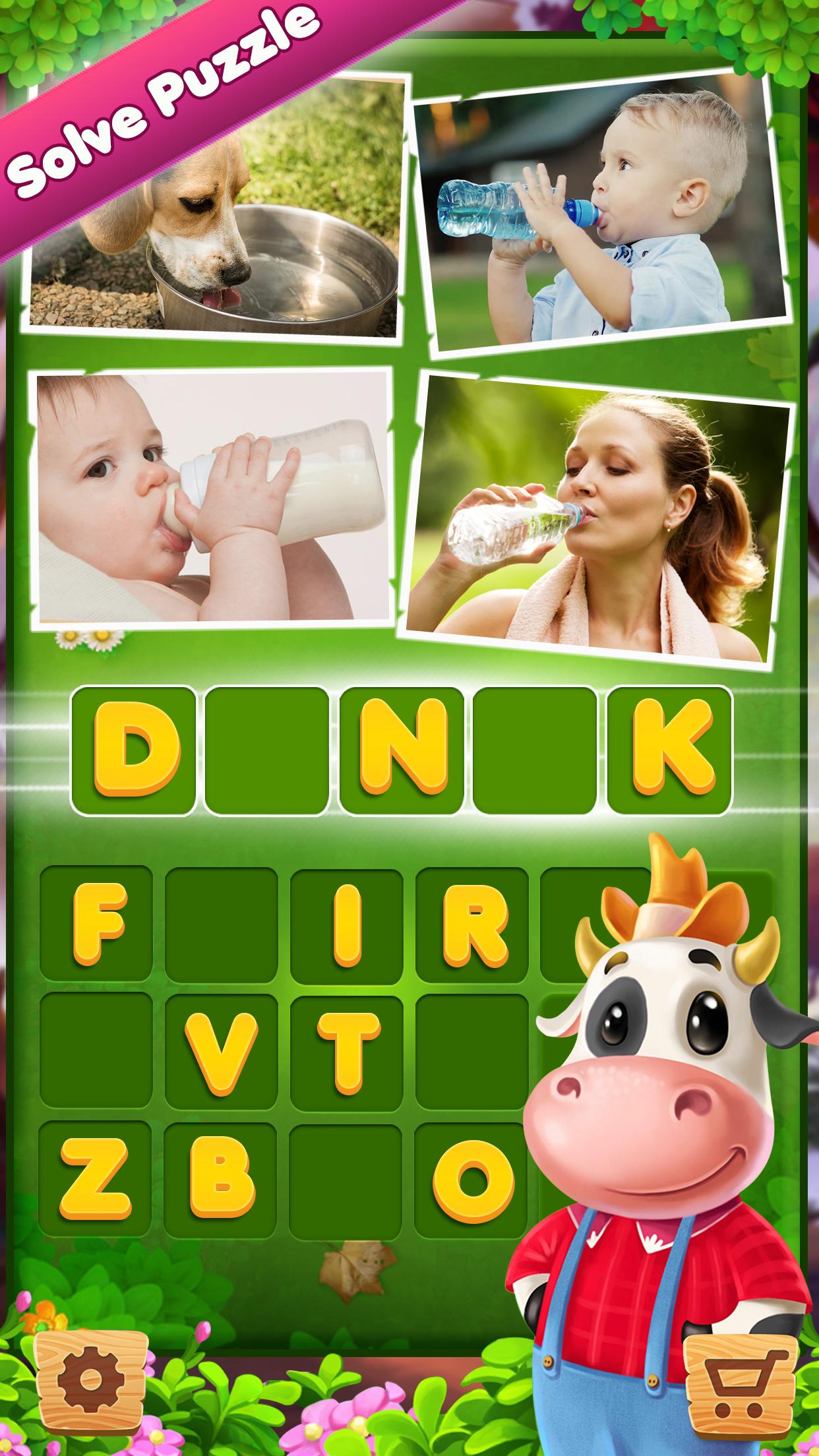Enlarge the baby with milk bottle photo
This screenshot has width=819, height=1456.
[x=211, y=498]
